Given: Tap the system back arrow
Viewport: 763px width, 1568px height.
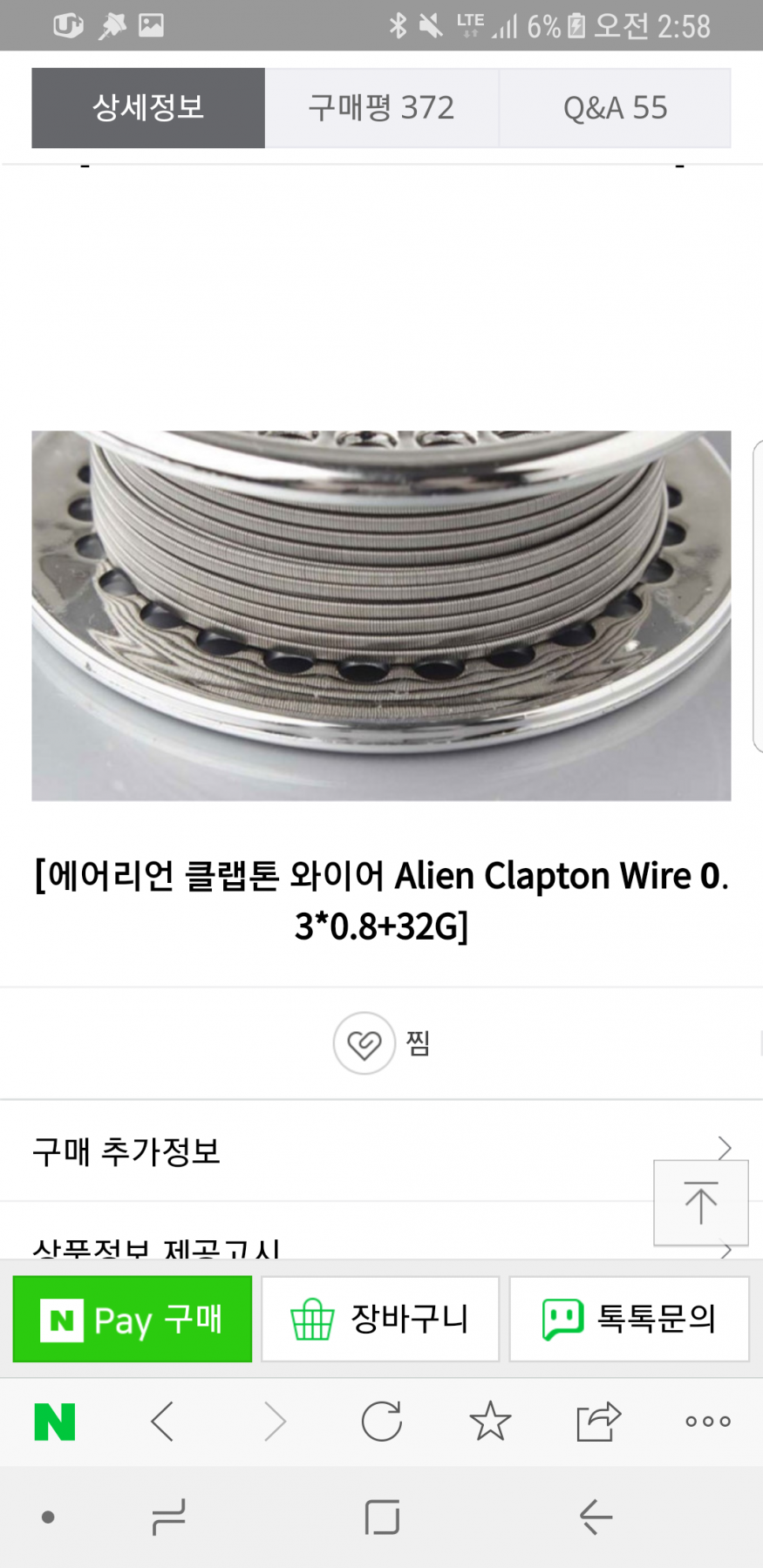Looking at the screenshot, I should click(596, 1517).
